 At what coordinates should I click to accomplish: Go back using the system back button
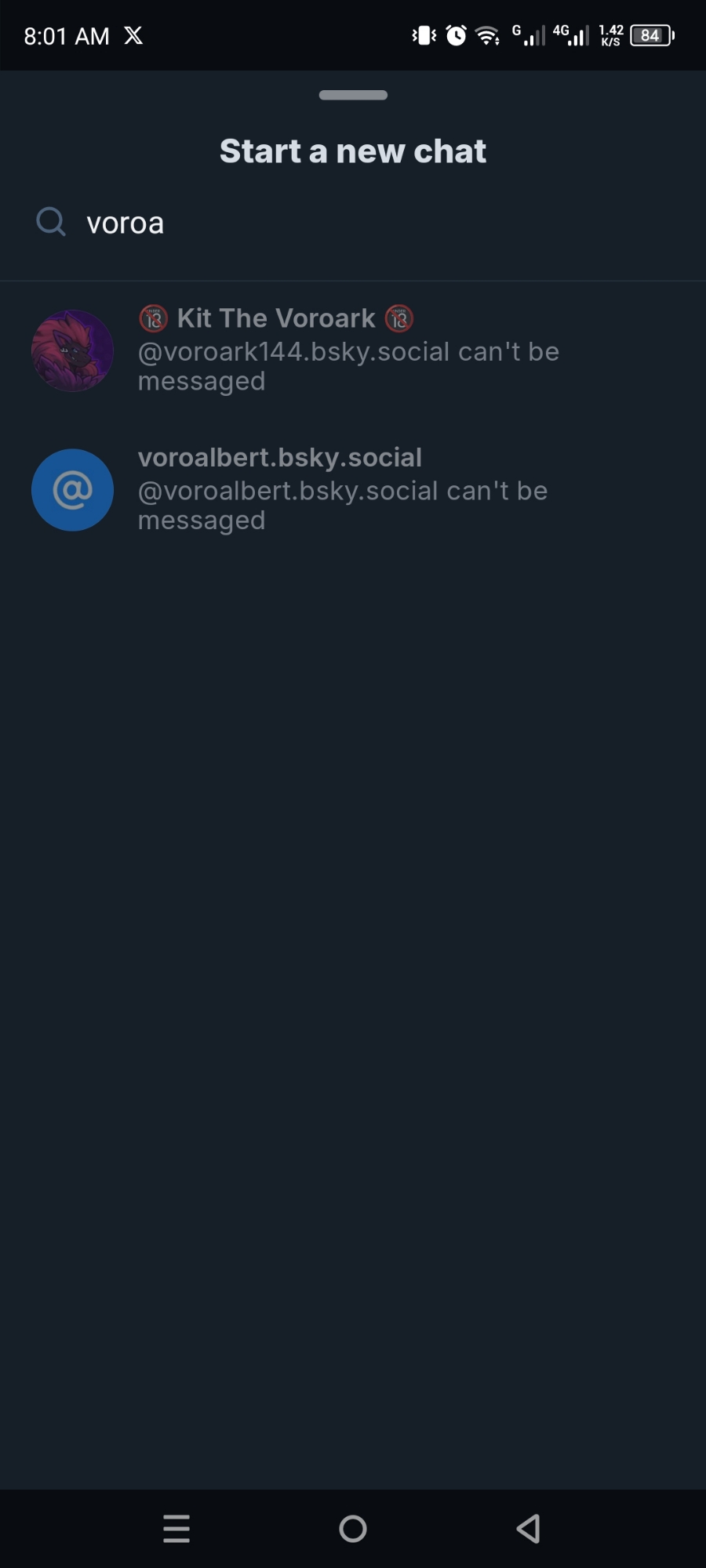point(529,1528)
